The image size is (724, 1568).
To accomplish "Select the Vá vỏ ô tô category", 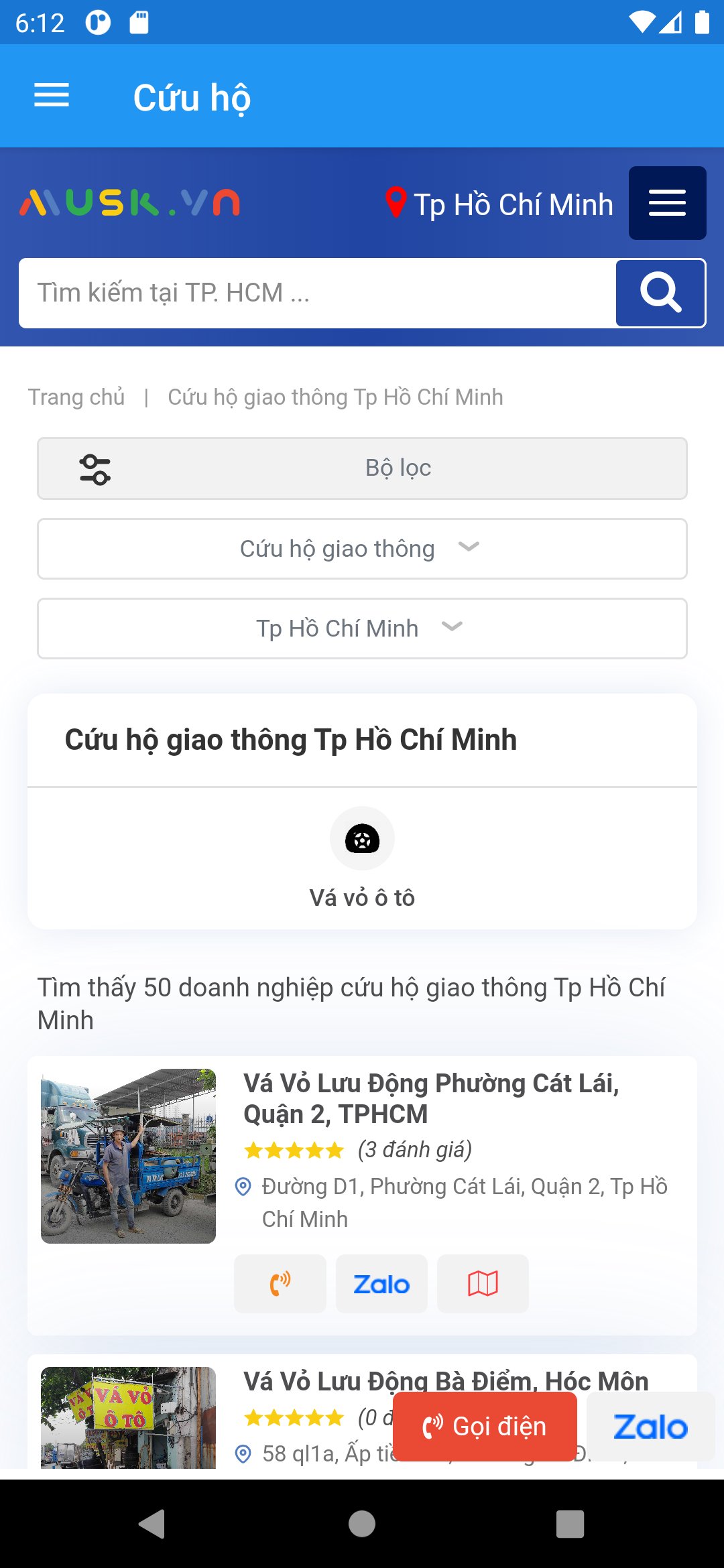I will point(362,858).
